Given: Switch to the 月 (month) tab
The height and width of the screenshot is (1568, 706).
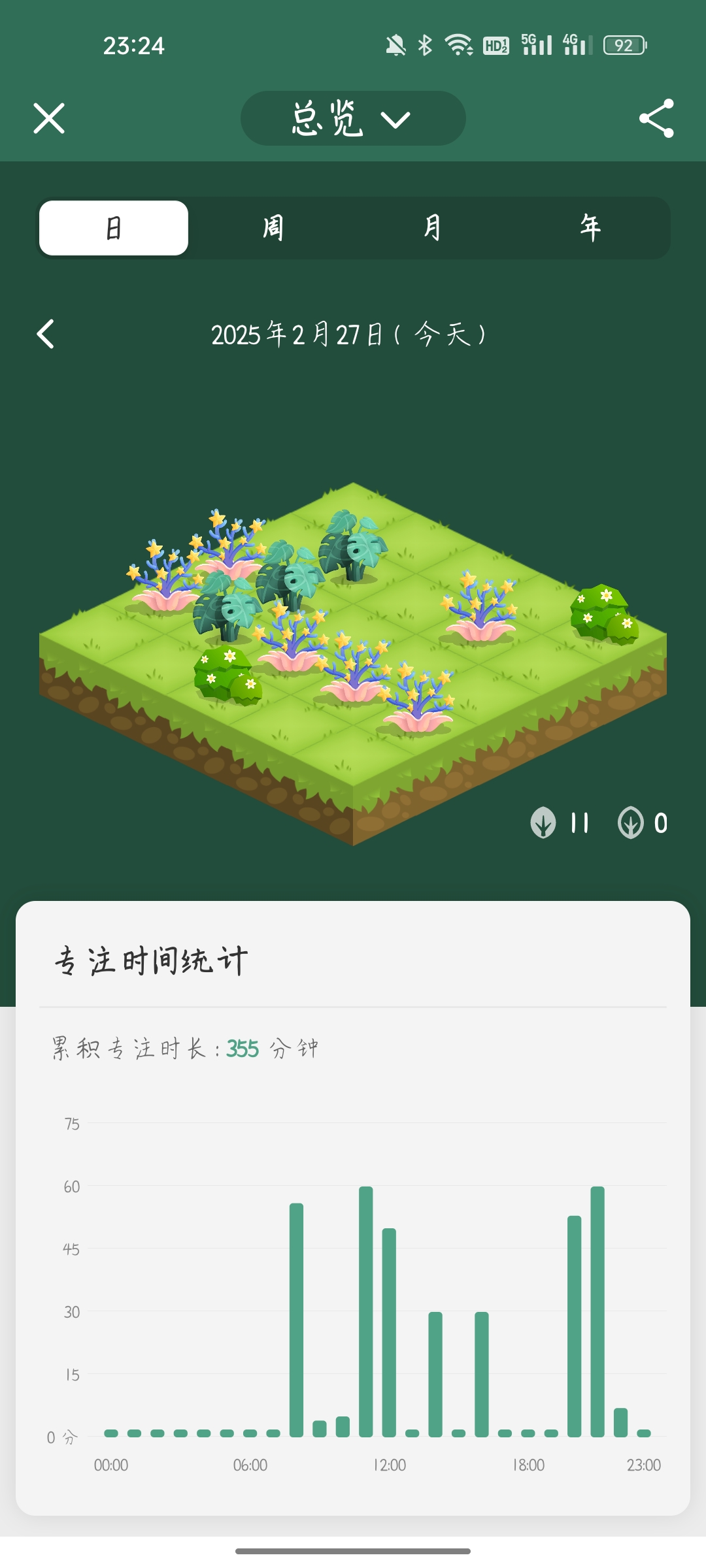Looking at the screenshot, I should click(x=432, y=228).
